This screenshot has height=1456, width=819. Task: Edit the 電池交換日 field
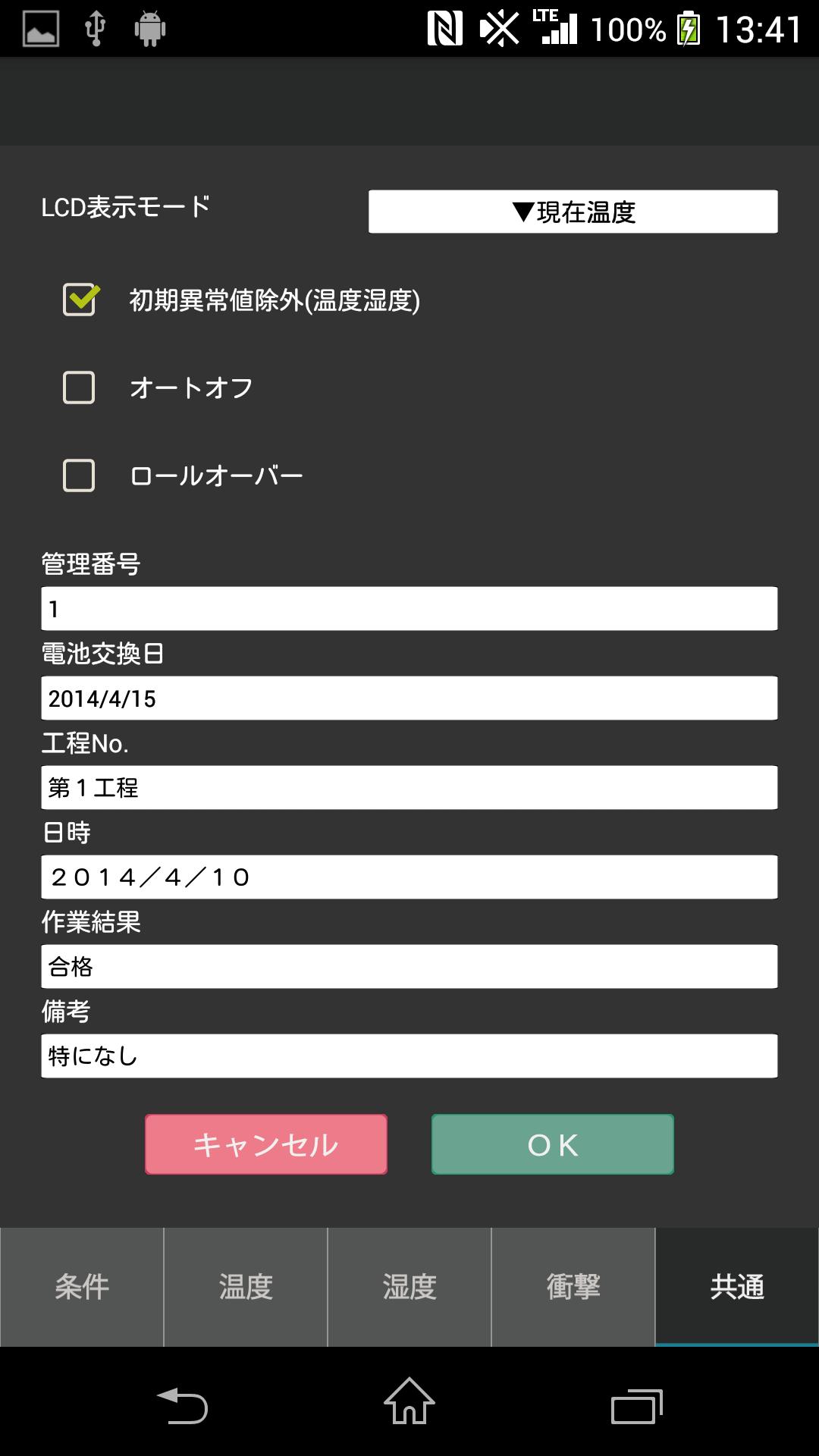[x=409, y=698]
